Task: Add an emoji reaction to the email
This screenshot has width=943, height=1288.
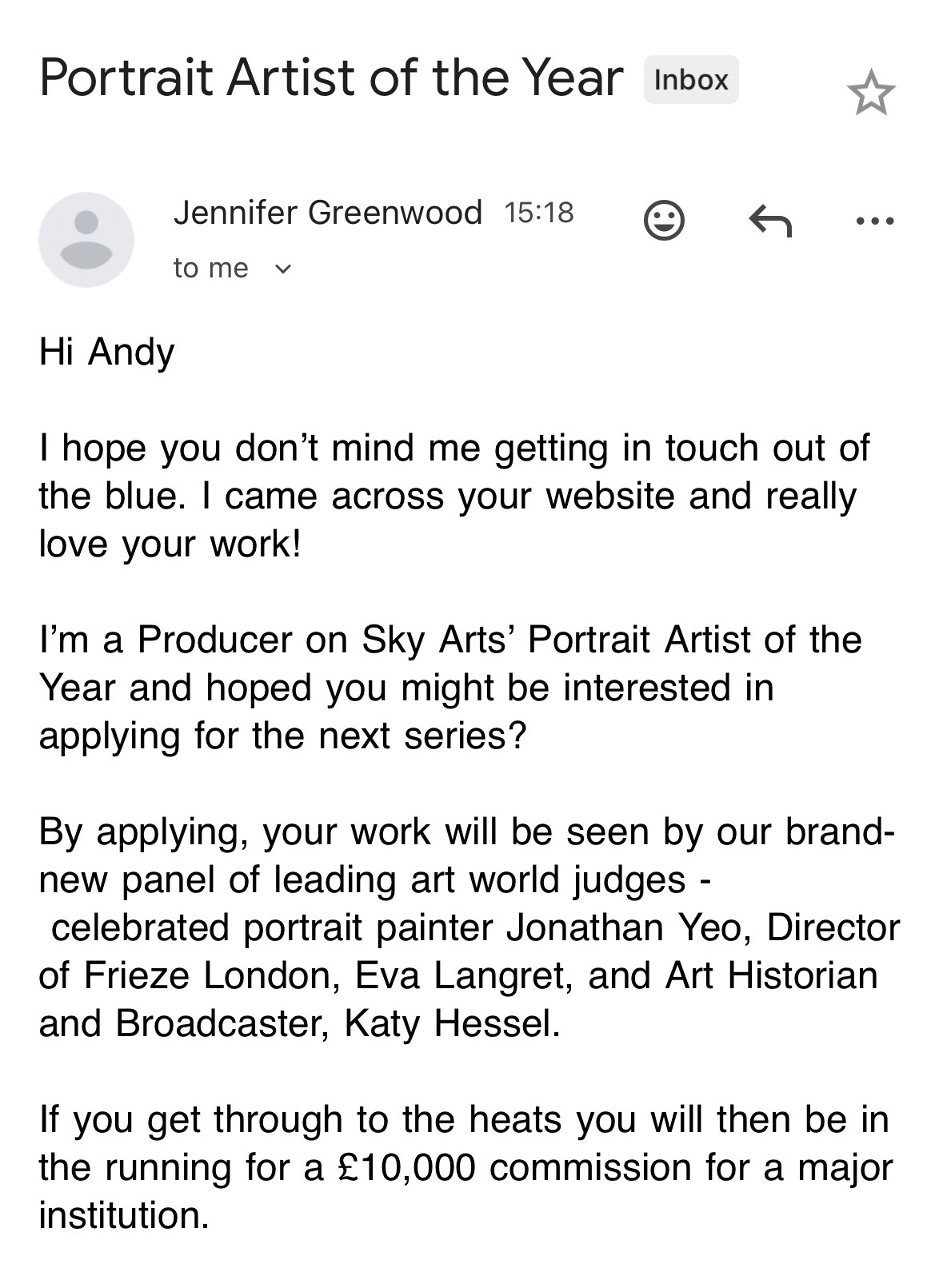Action: (x=664, y=220)
